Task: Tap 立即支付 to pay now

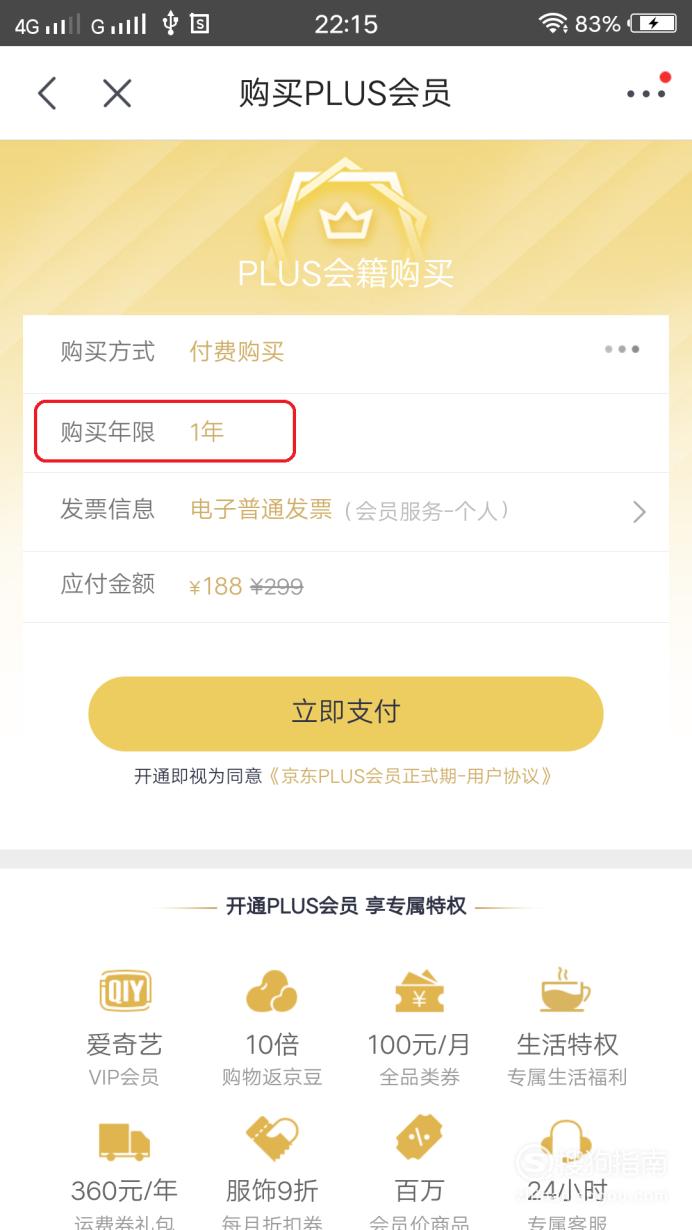Action: click(346, 713)
